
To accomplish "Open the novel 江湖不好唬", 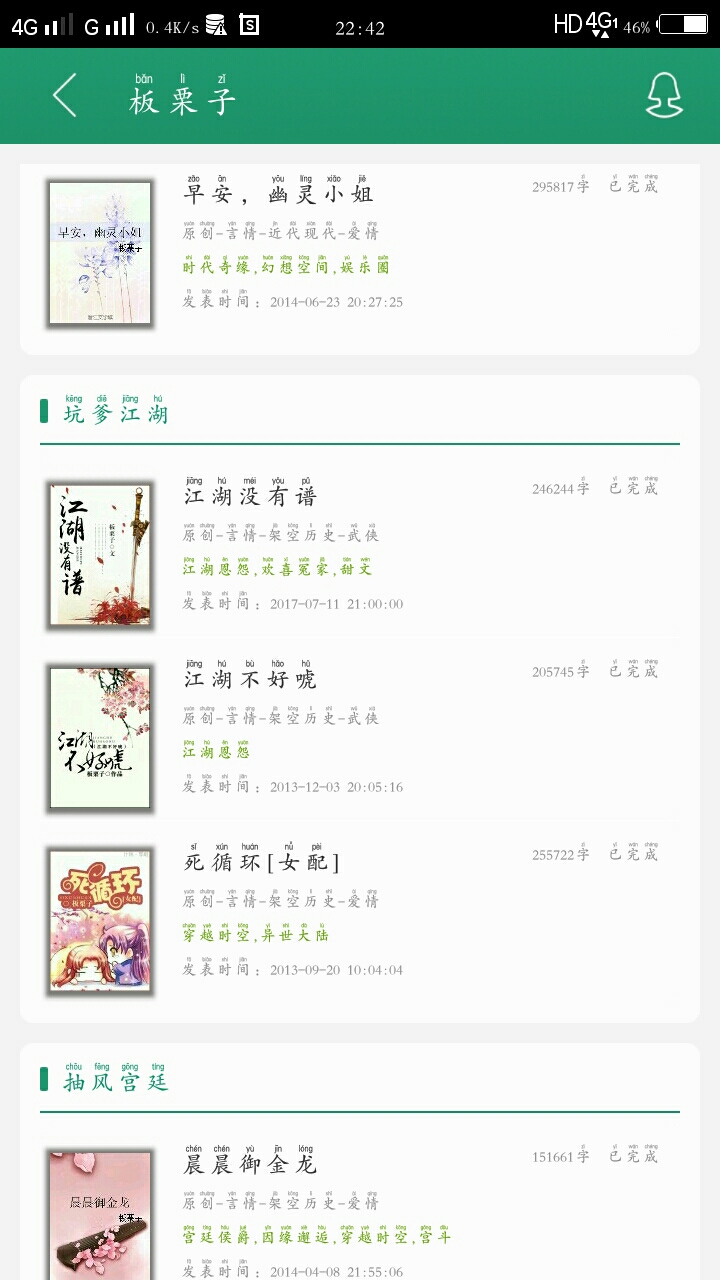I will click(360, 737).
